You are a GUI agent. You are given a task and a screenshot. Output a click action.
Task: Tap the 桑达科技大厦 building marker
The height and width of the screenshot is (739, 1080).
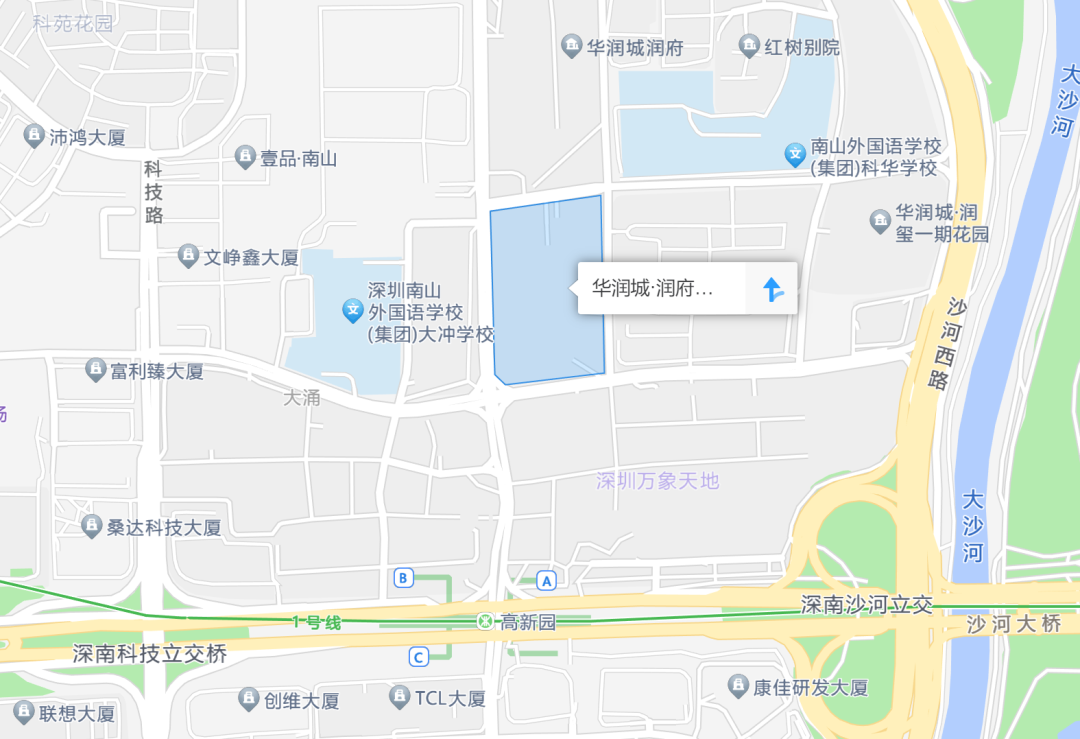(x=92, y=526)
